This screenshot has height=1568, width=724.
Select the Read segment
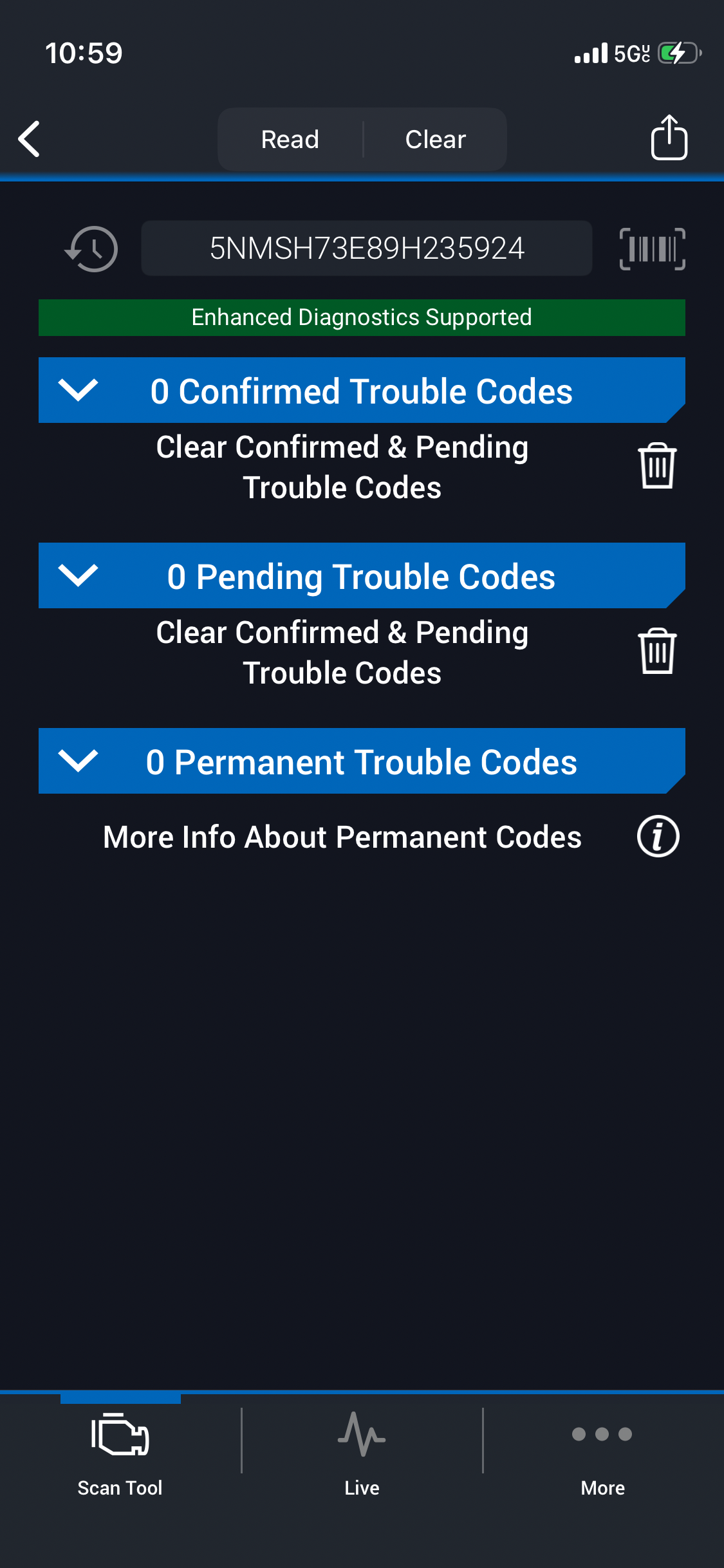coord(290,139)
